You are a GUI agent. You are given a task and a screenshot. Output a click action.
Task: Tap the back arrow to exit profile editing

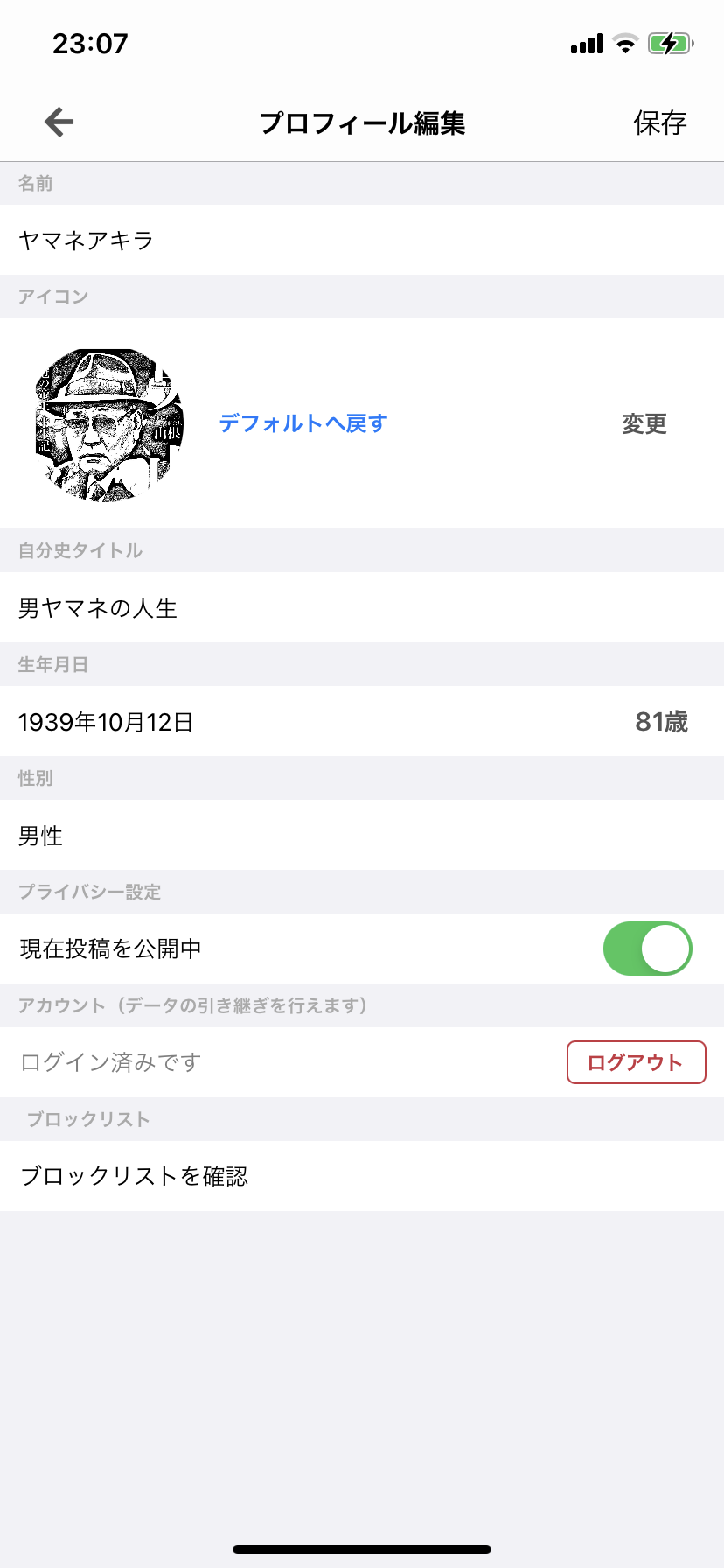click(58, 122)
